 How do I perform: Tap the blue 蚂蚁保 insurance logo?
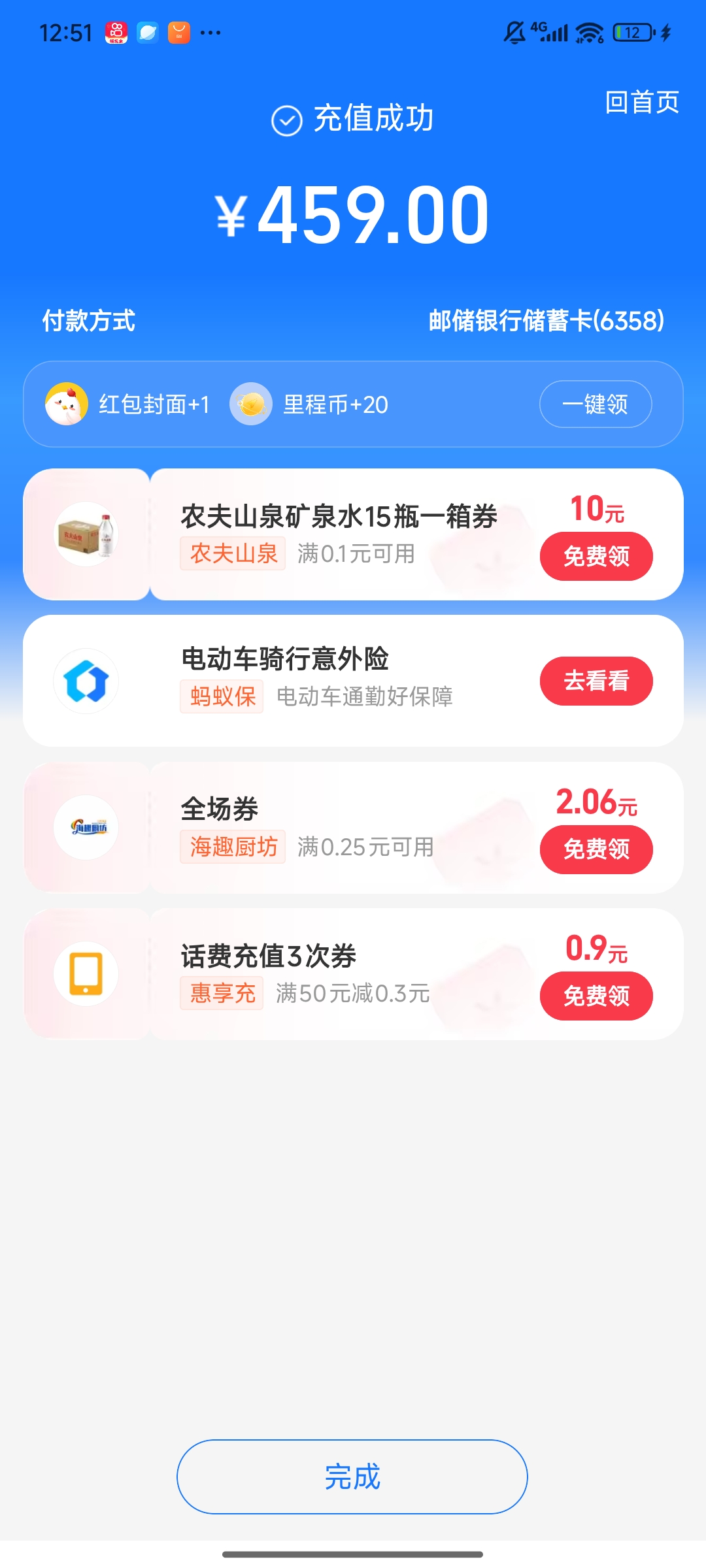86,681
